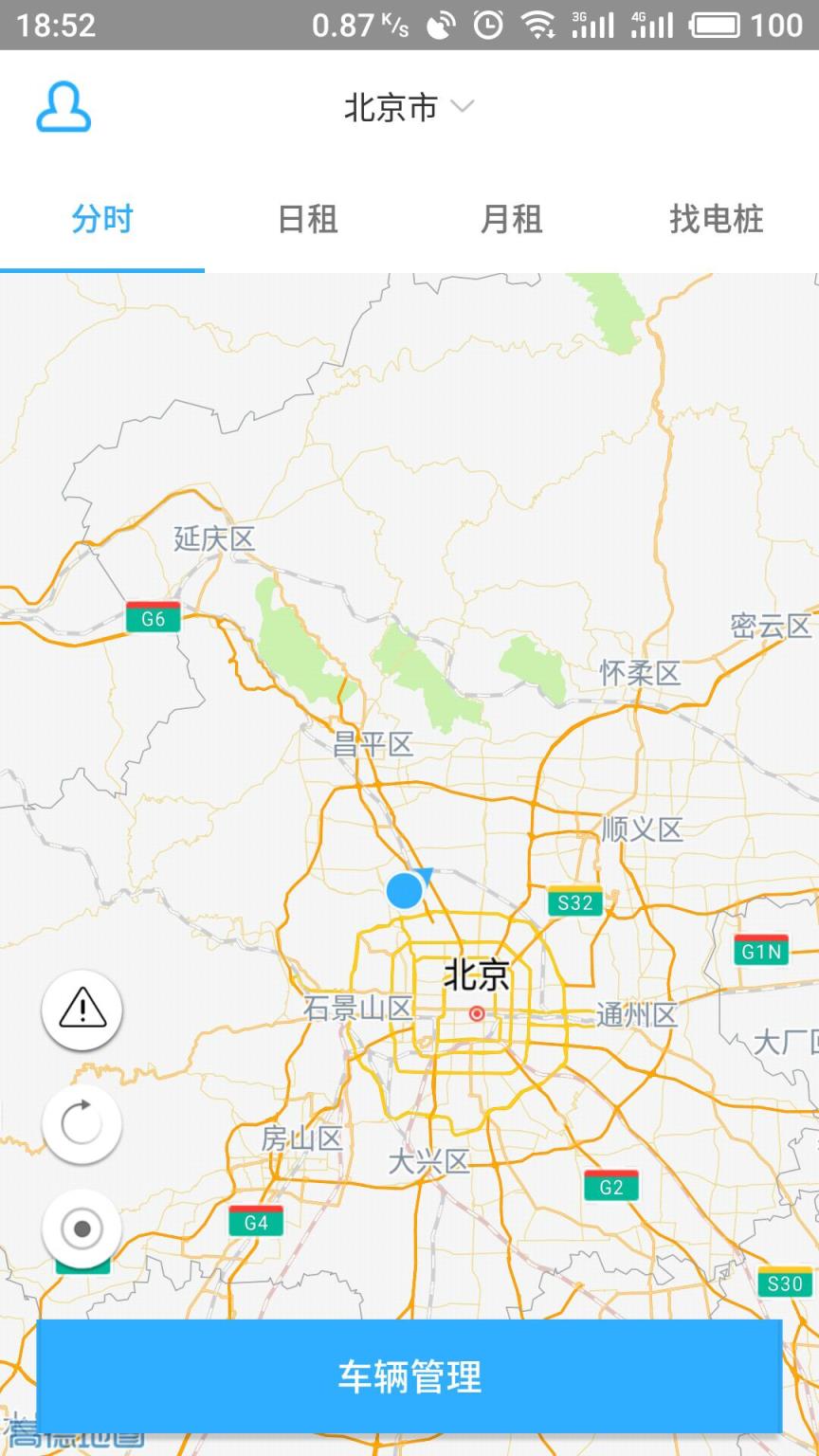Click the refresh map icon
The image size is (819, 1456).
point(81,1122)
